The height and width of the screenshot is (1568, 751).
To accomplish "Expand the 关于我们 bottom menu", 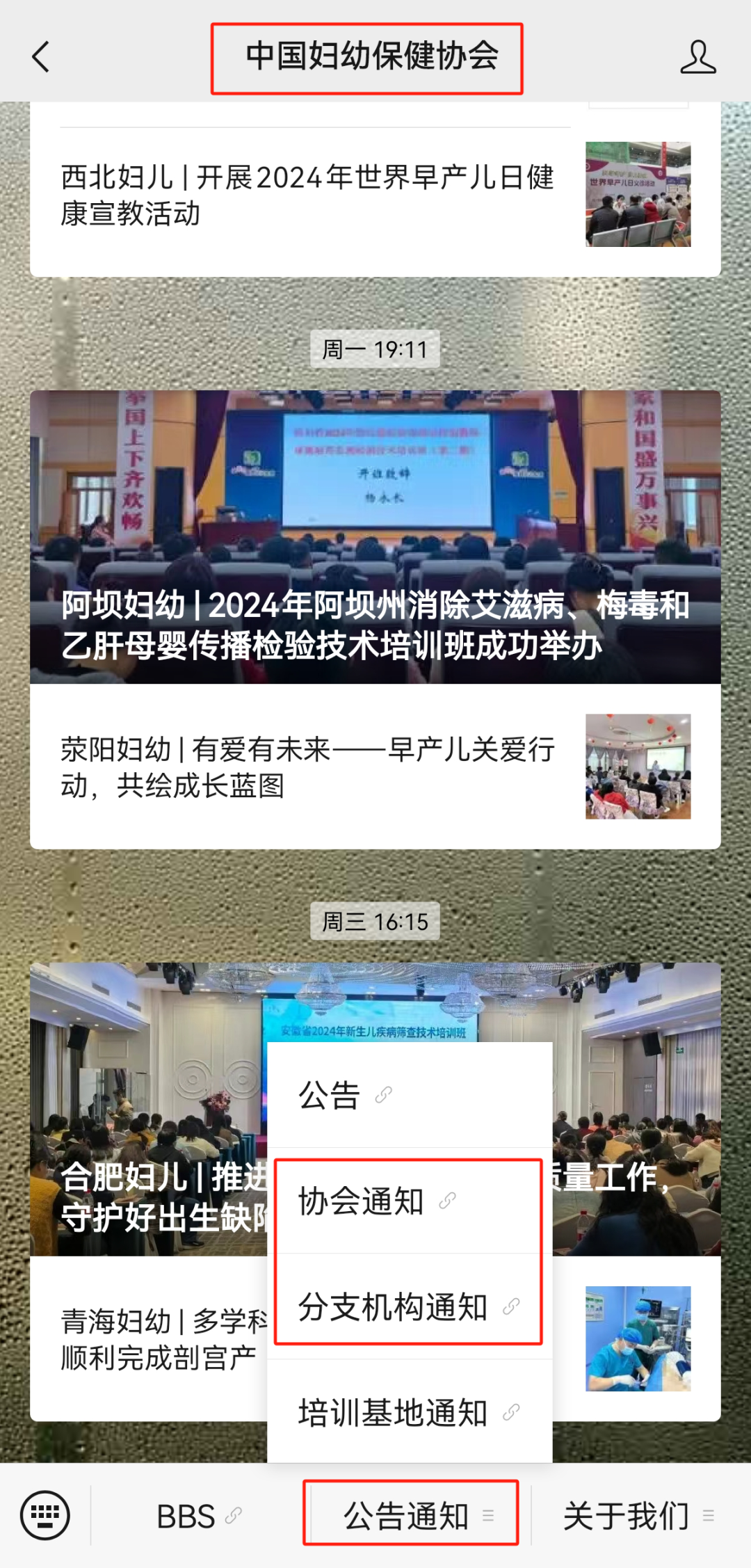I will (639, 1516).
